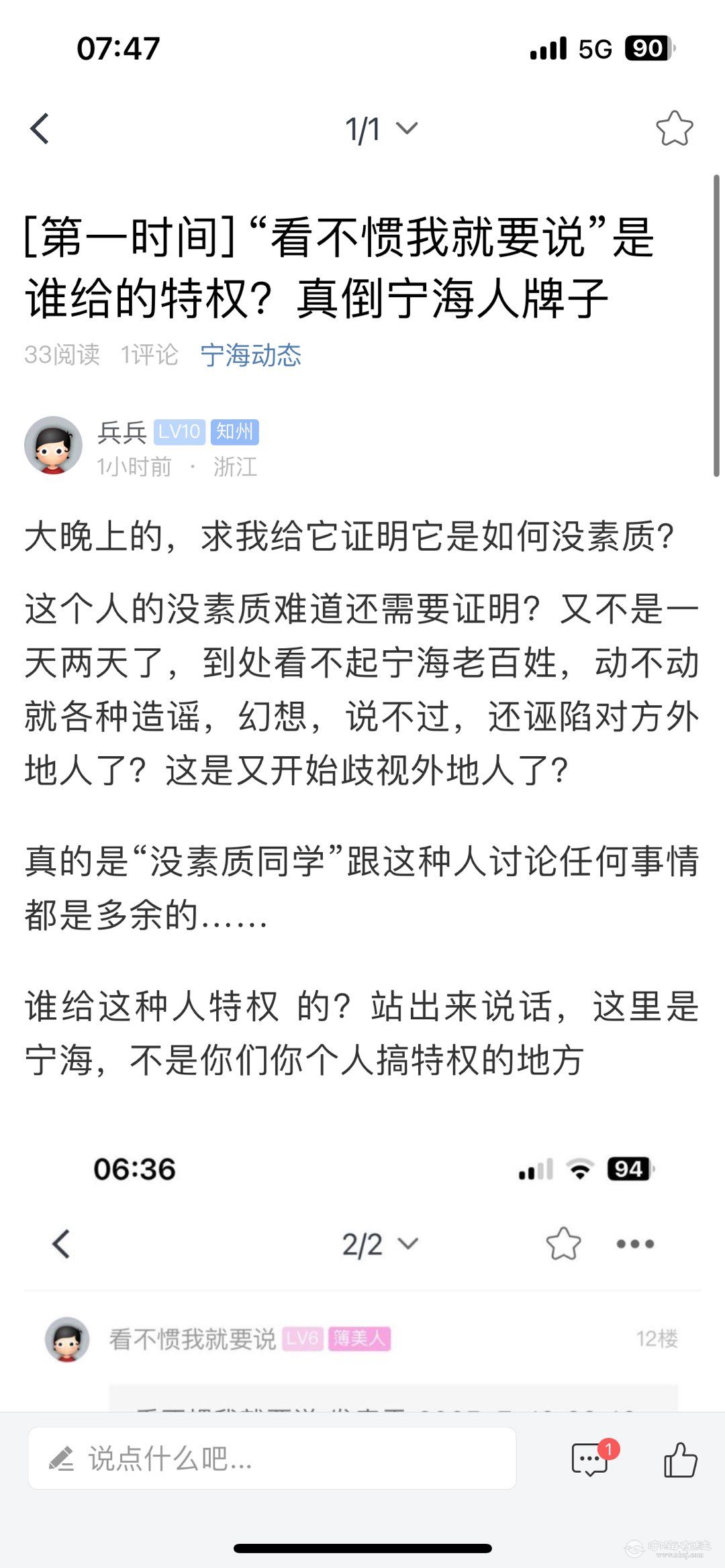
Task: Bookmark this post with the star icon
Action: [x=674, y=128]
